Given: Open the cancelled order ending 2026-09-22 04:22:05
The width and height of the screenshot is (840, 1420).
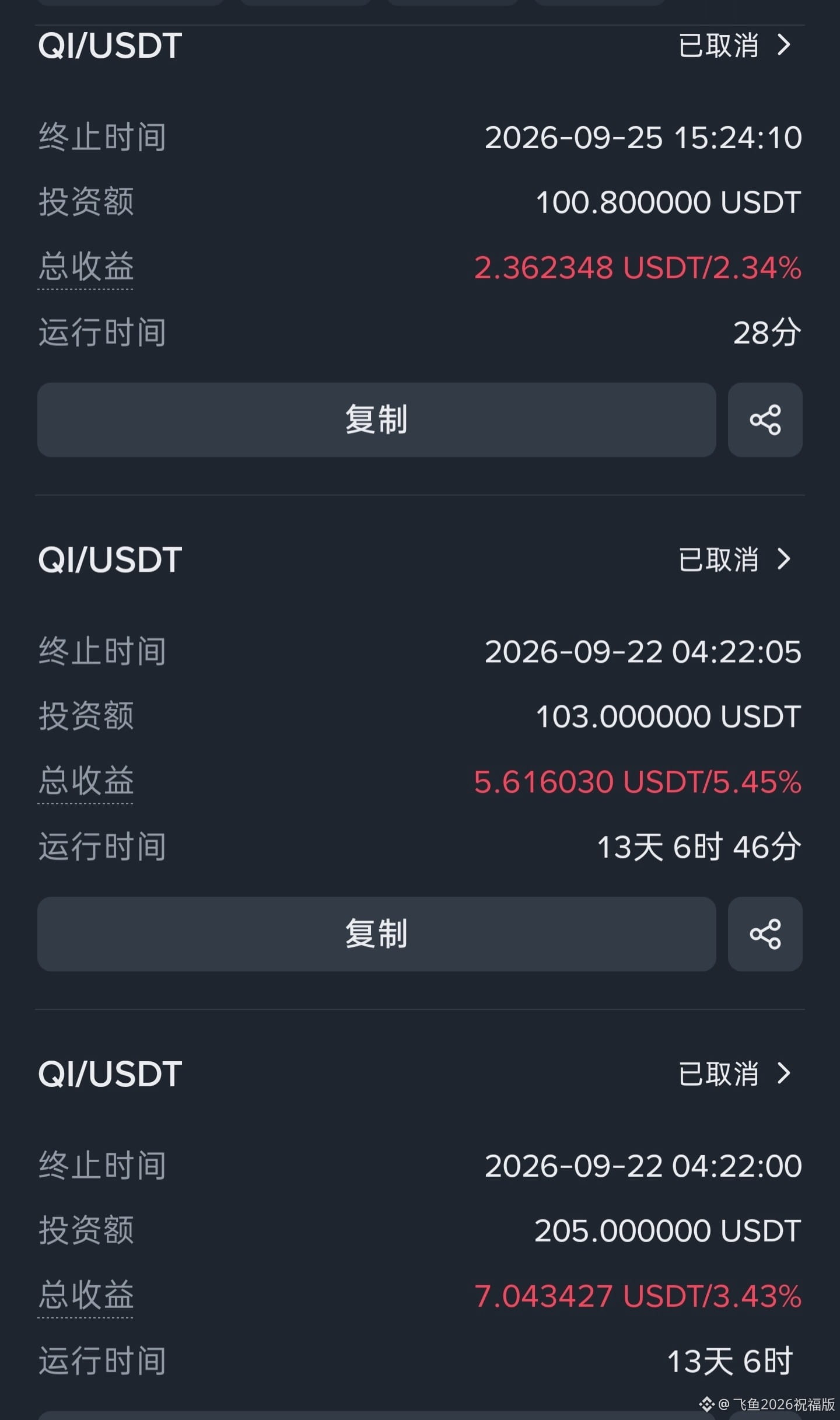Looking at the screenshot, I should coord(735,559).
